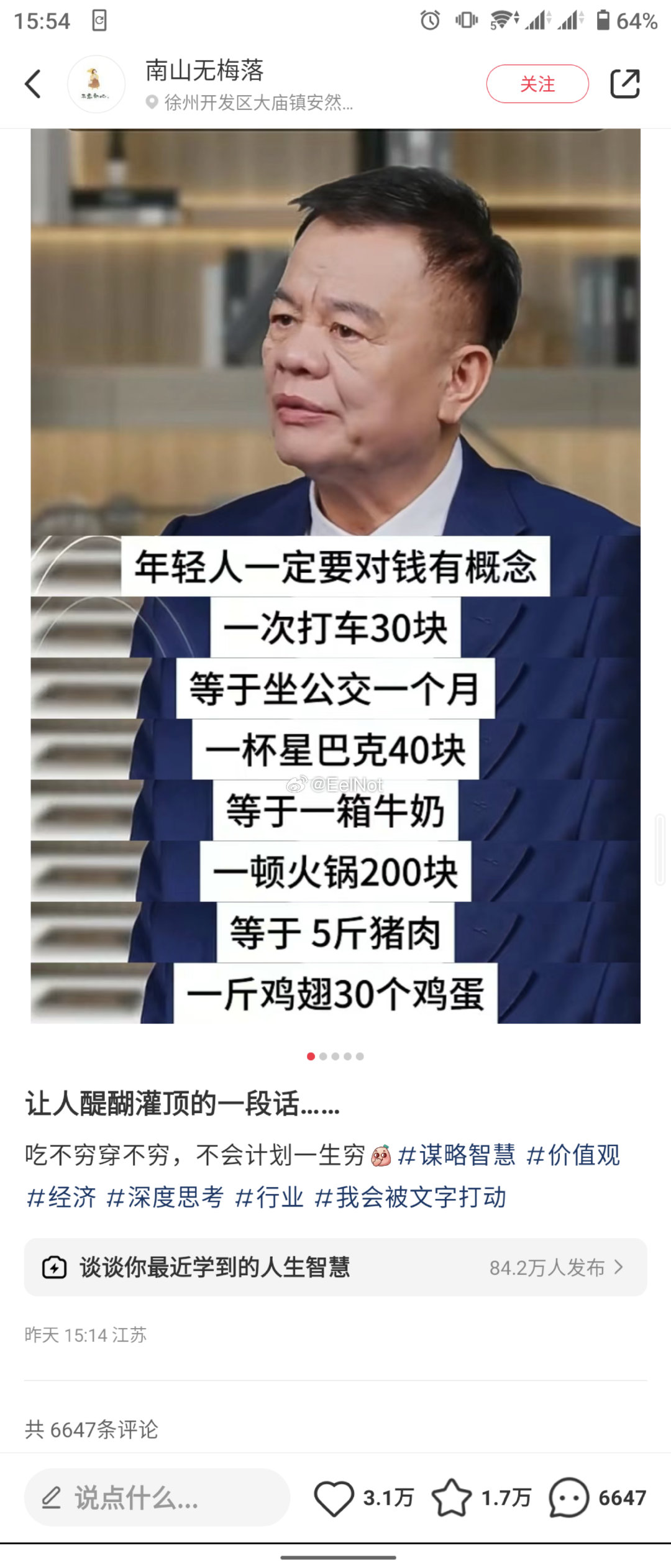Like this post with heart icon
The height and width of the screenshot is (1568, 671).
(334, 1498)
